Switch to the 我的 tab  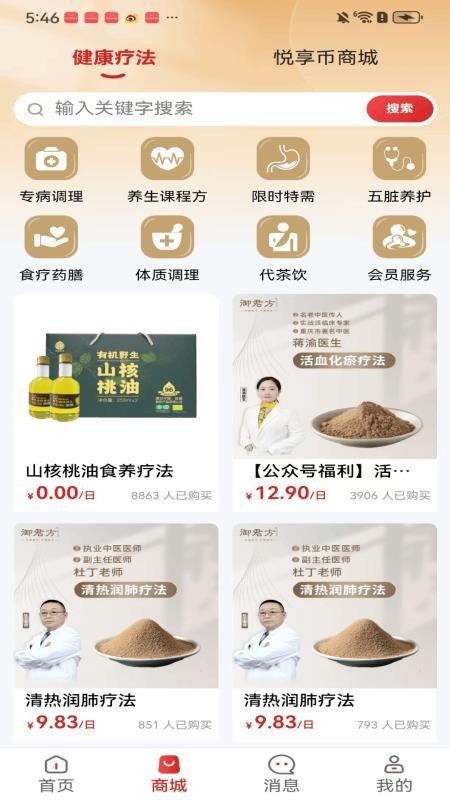tap(394, 774)
